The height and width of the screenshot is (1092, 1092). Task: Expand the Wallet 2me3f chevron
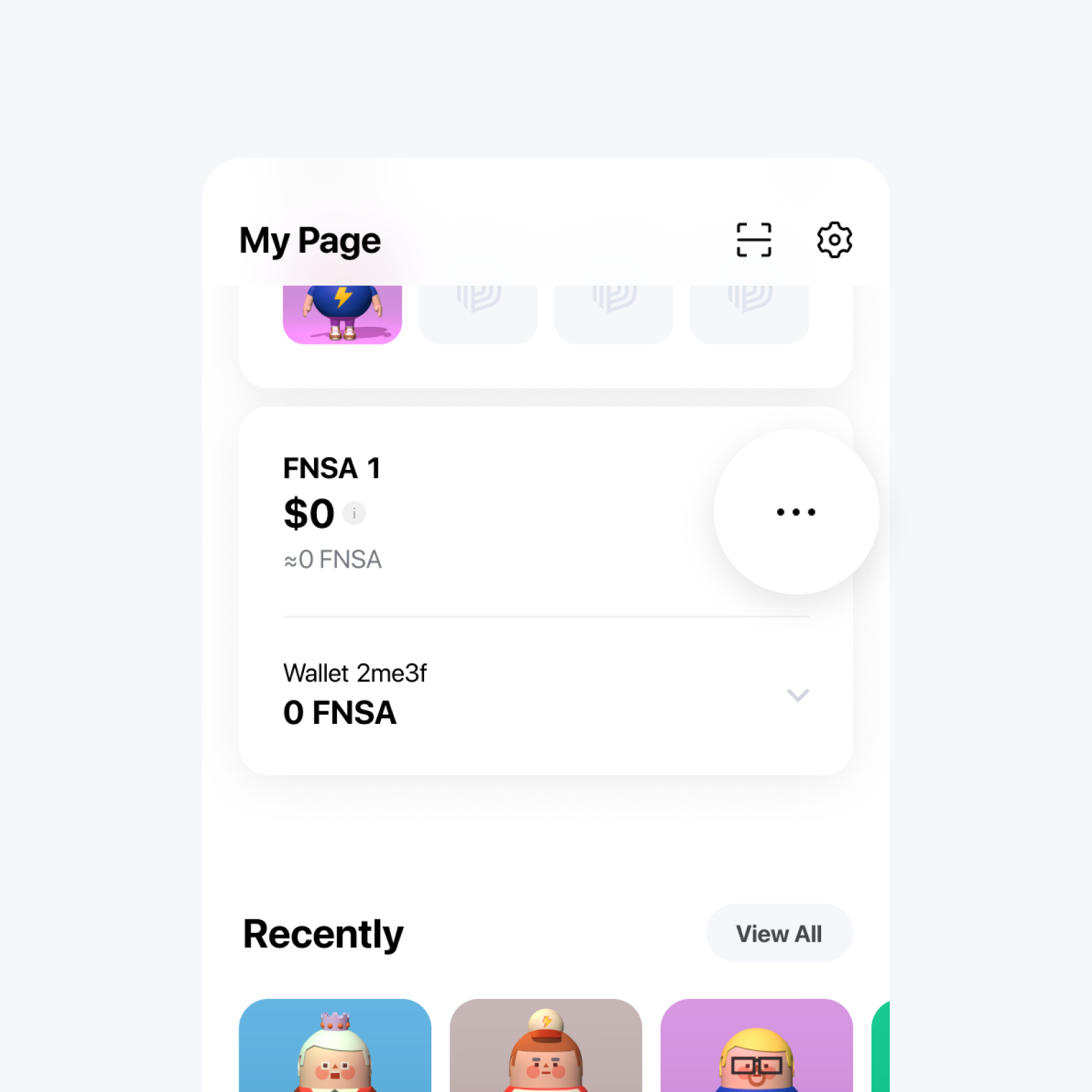[797, 695]
